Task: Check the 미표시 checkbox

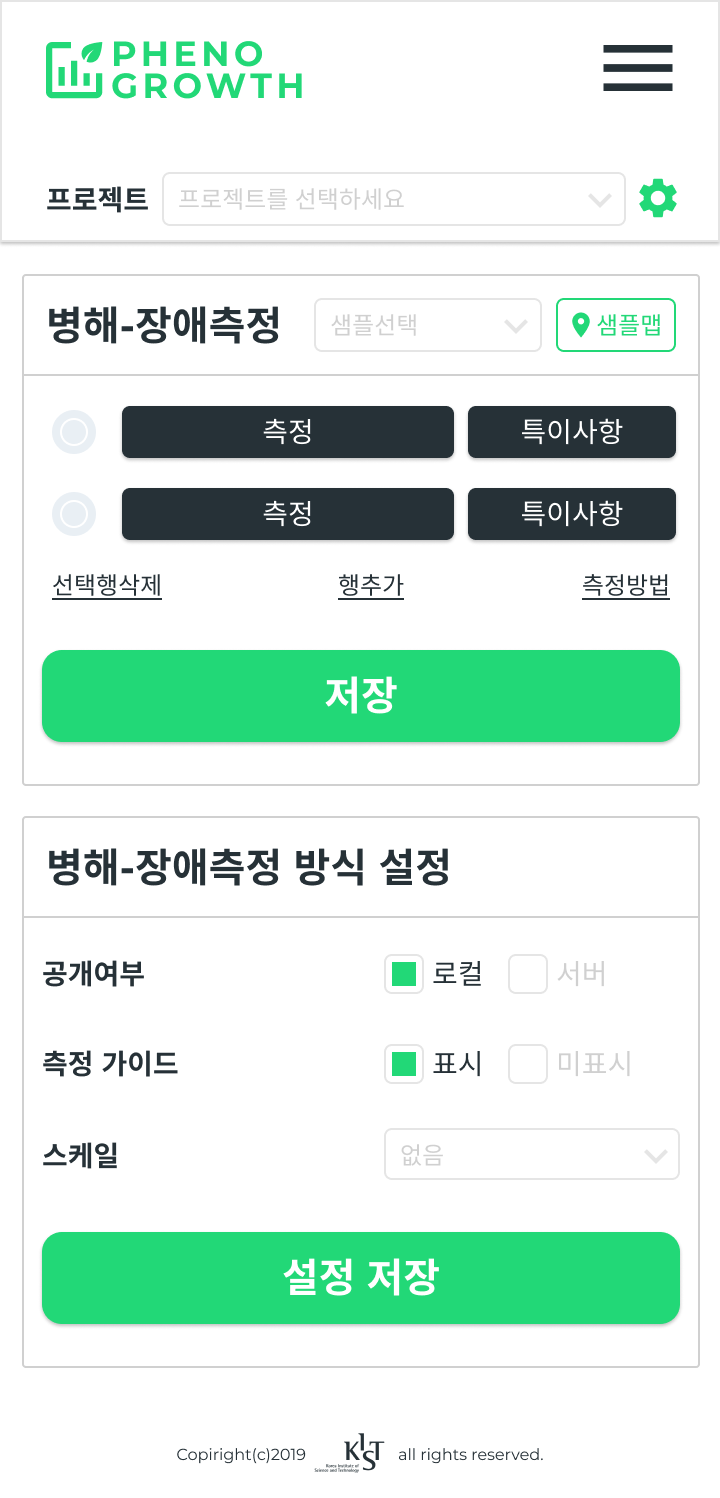Action: click(528, 1064)
